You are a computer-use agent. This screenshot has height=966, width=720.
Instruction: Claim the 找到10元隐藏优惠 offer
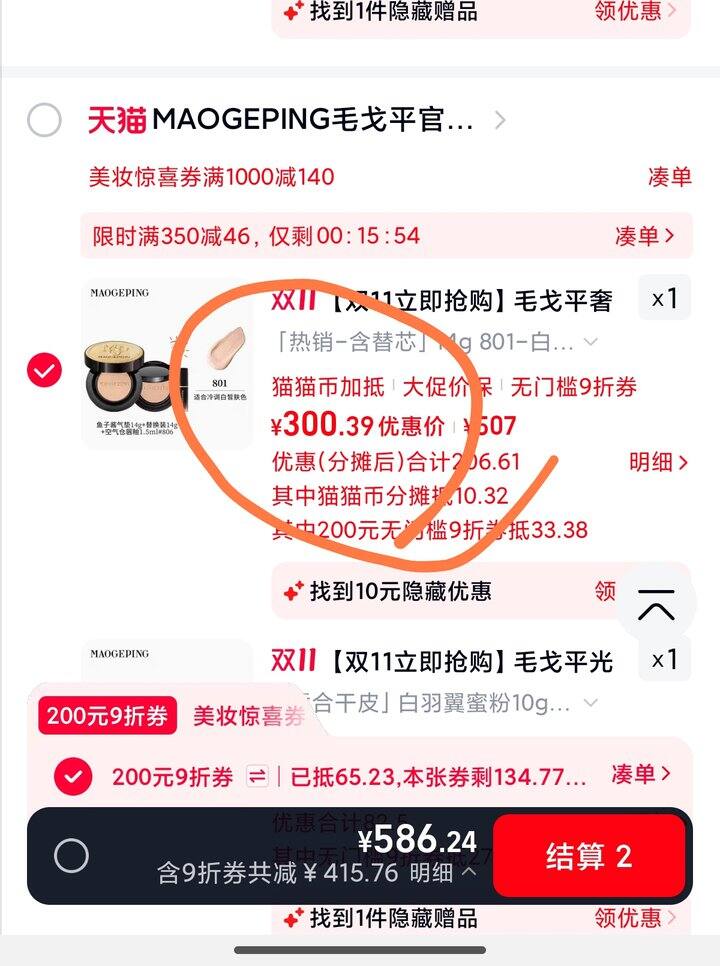click(606, 591)
